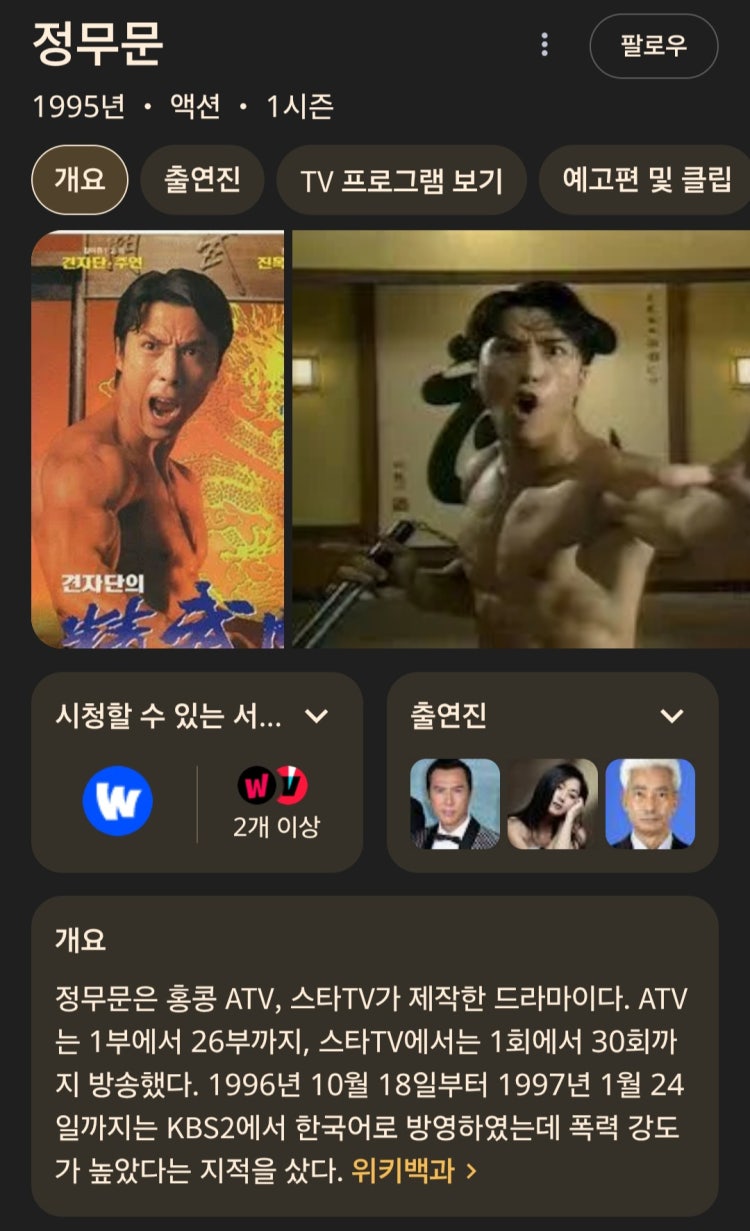Select the 개요 overview chip
The height and width of the screenshot is (1231, 750).
tap(80, 180)
